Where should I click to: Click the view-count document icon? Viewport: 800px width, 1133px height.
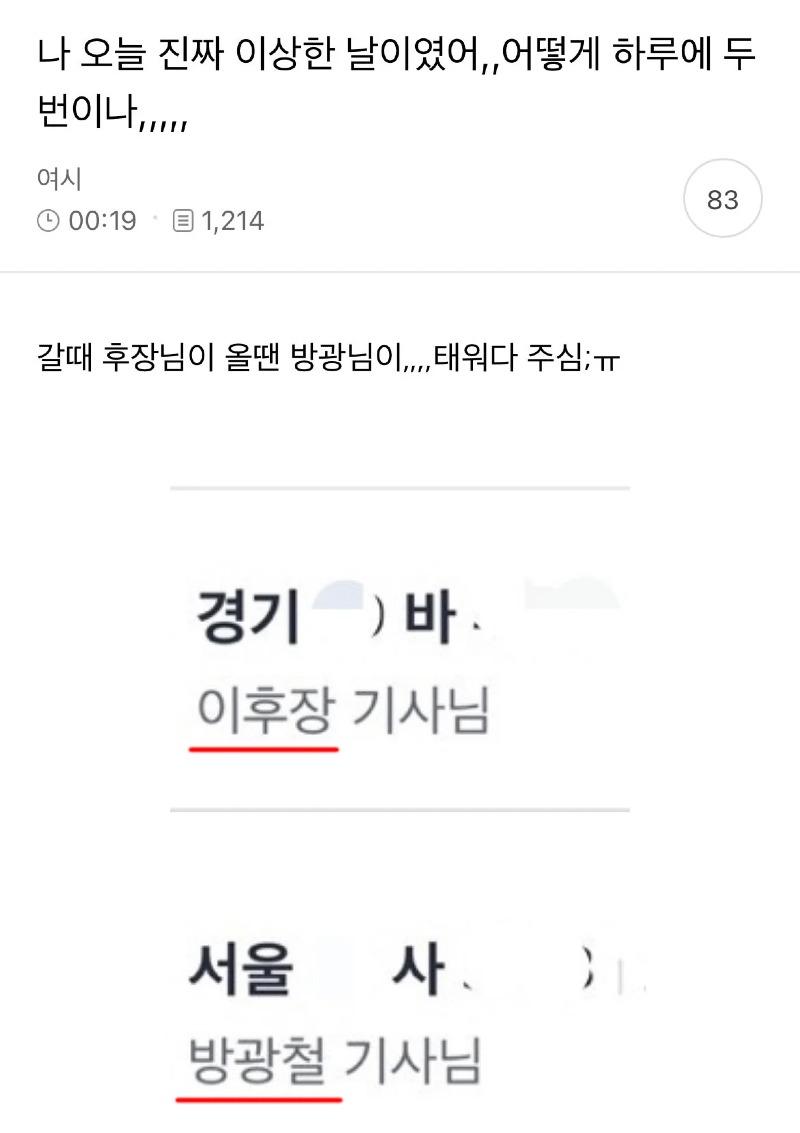182,221
